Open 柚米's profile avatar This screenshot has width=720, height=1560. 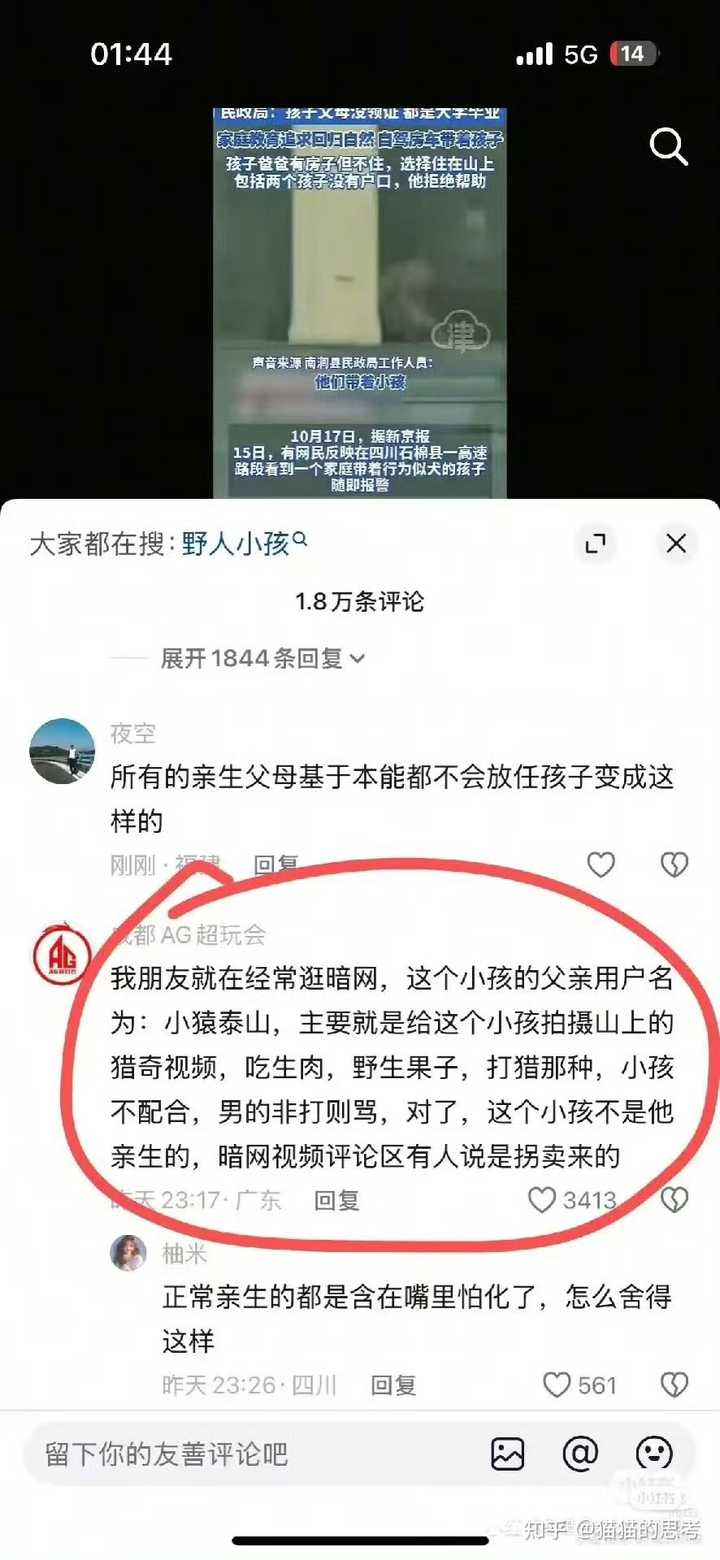129,1252
